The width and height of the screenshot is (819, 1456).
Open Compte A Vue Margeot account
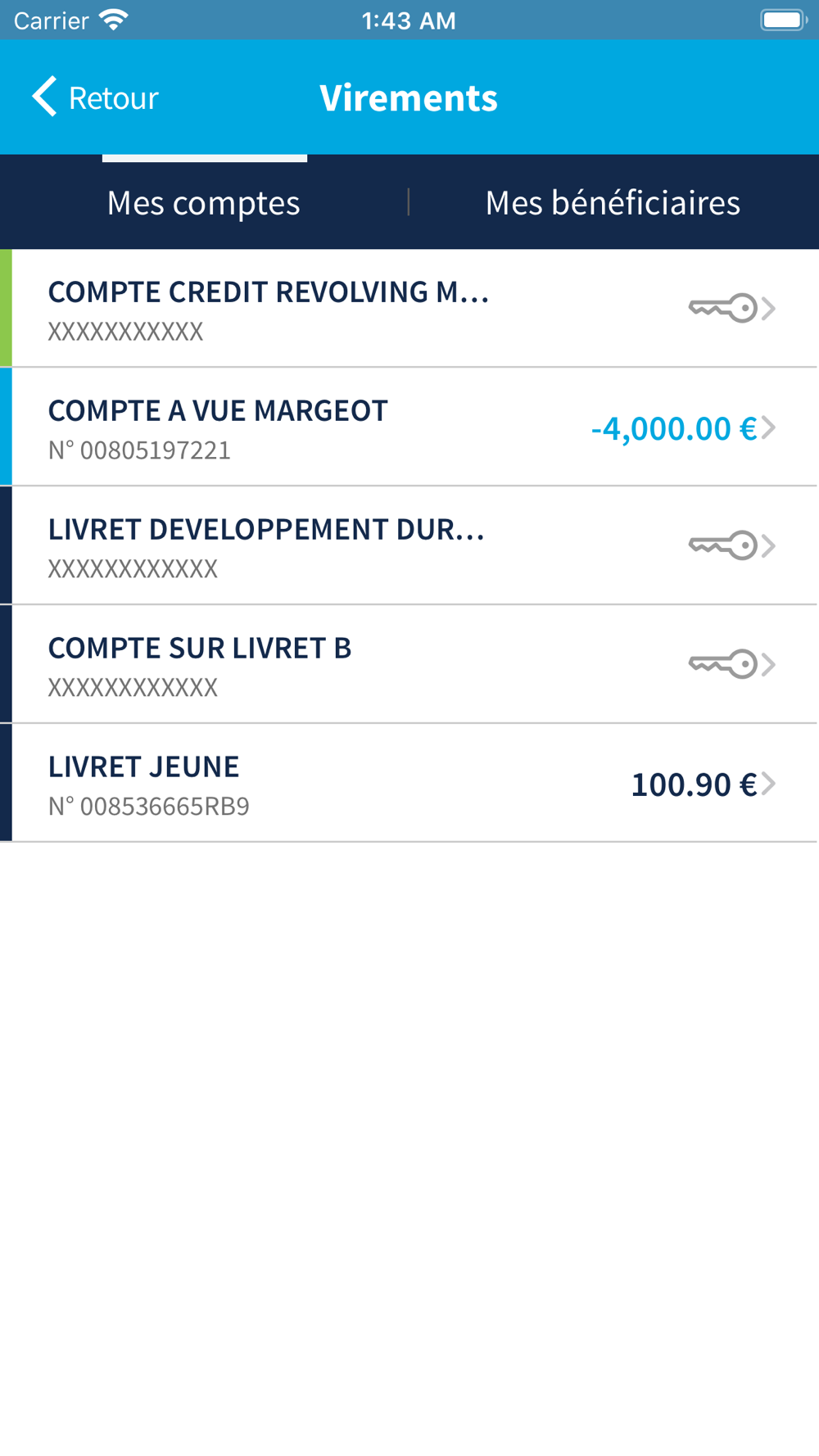[x=409, y=427]
